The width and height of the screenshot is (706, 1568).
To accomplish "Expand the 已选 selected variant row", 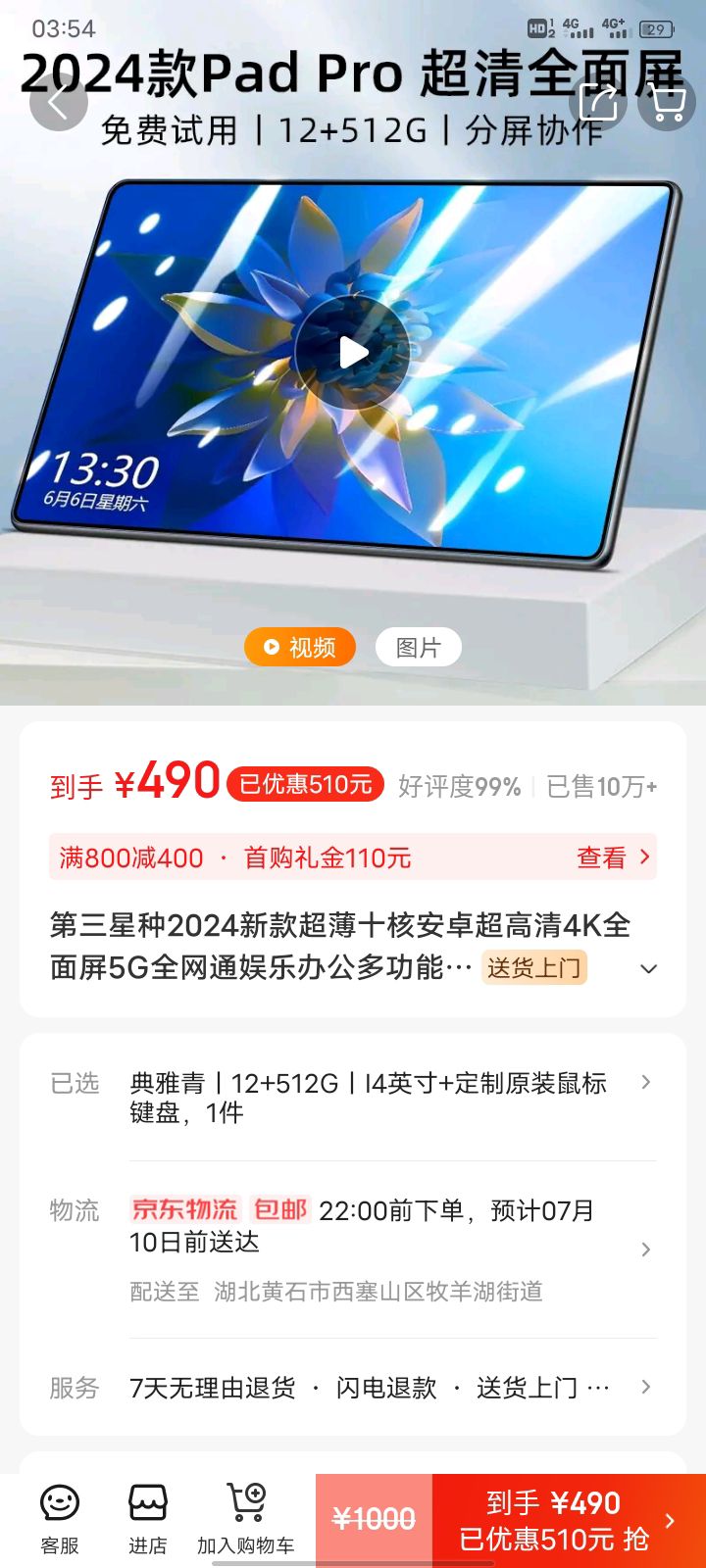I will [645, 1083].
